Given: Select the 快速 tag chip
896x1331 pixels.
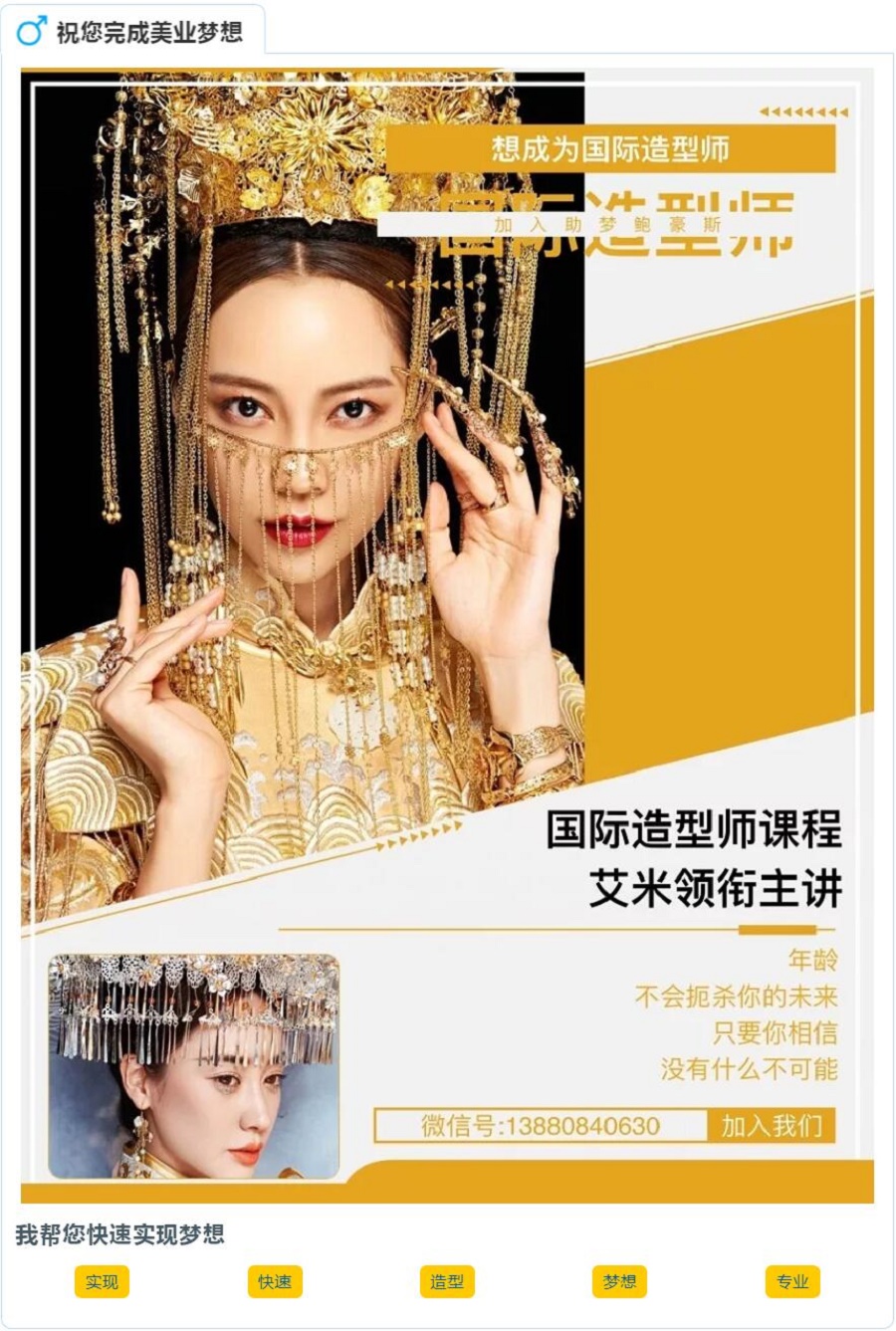Looking at the screenshot, I should (x=275, y=1281).
